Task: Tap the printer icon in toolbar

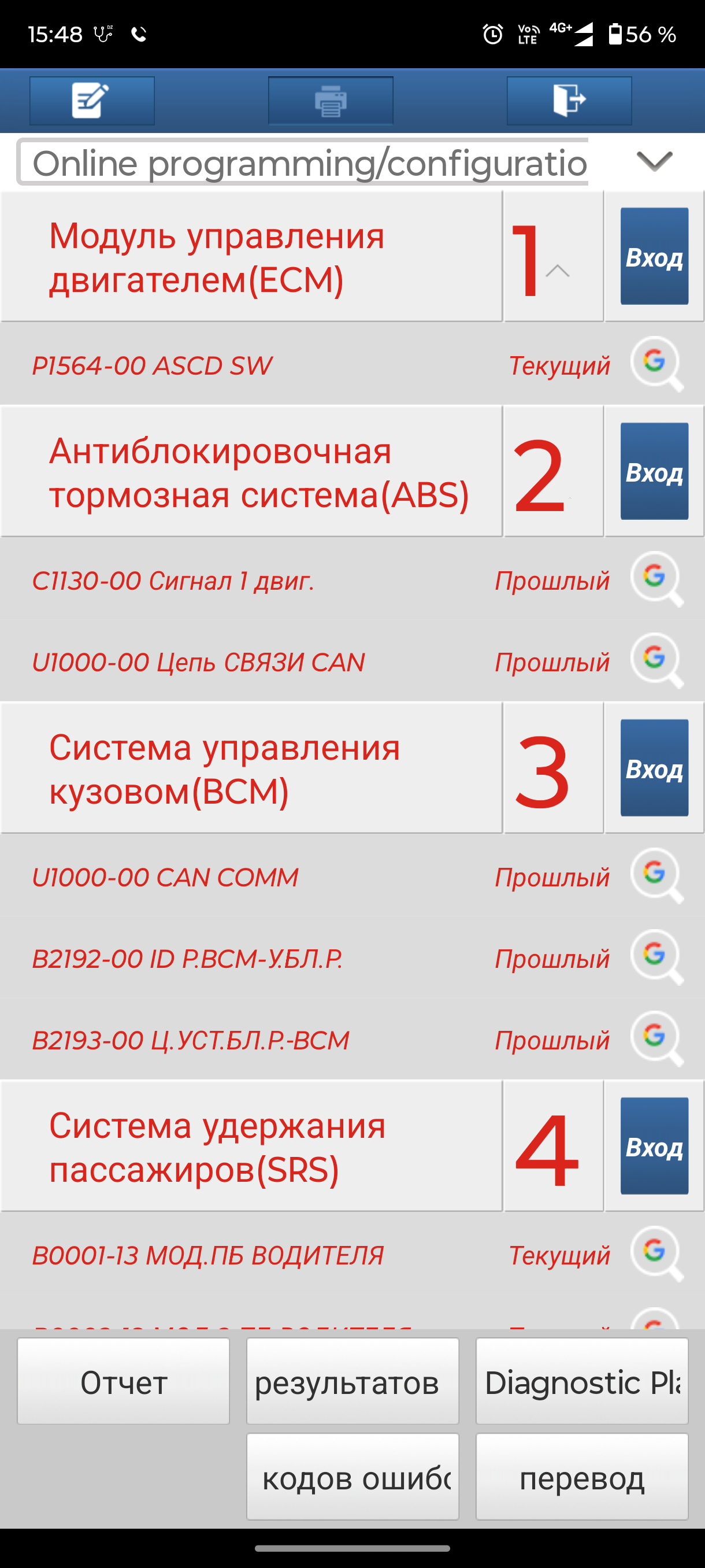Action: pyautogui.click(x=331, y=101)
